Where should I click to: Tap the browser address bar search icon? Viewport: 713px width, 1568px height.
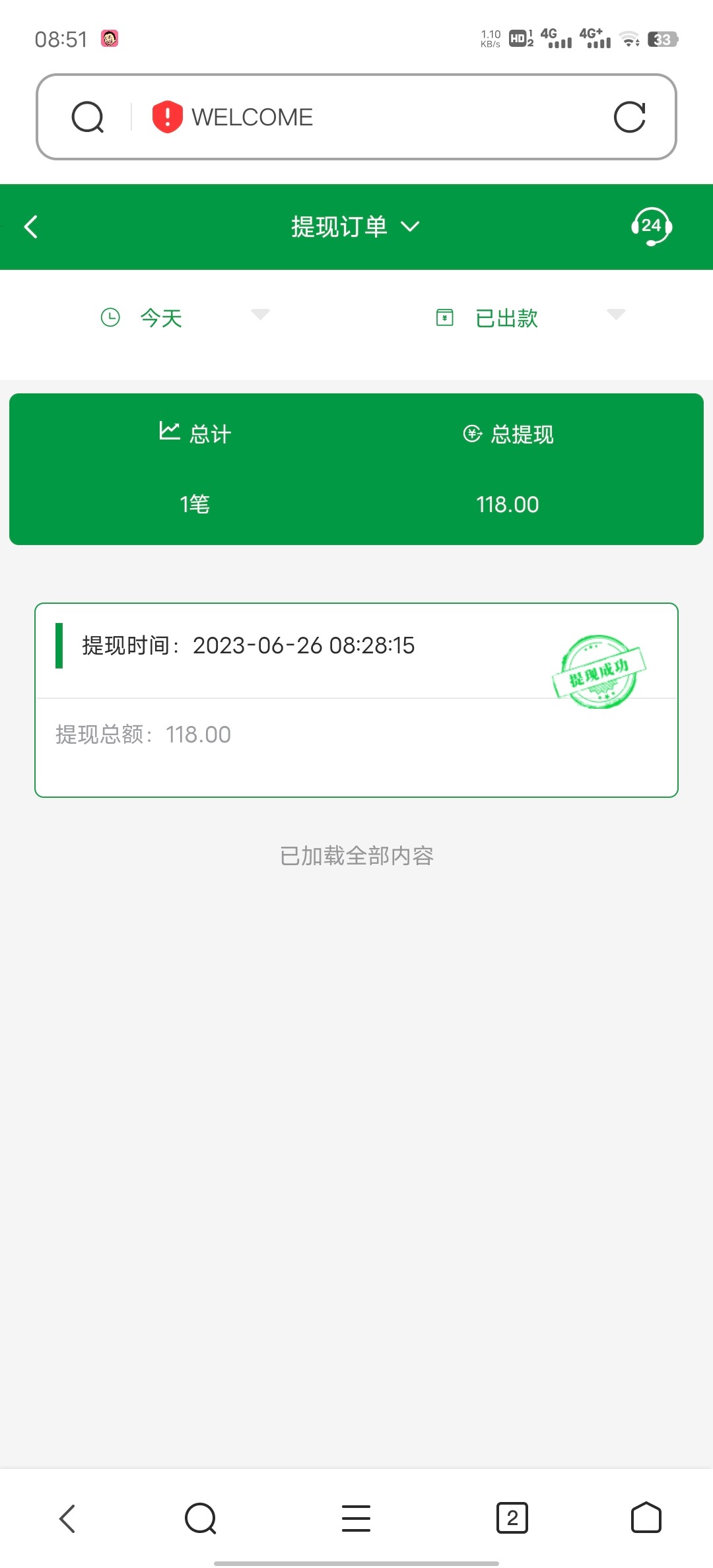88,117
